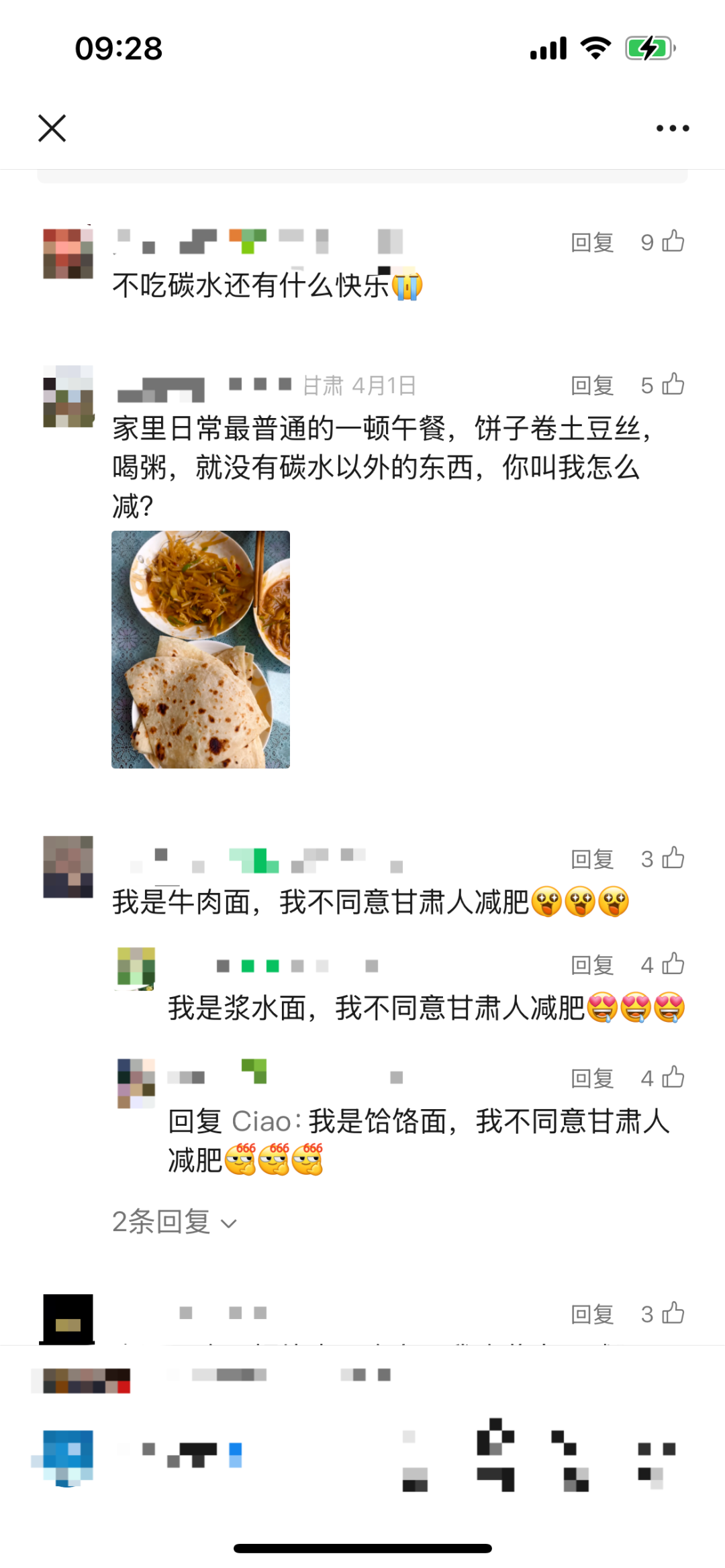Reply to the 我是饸饹面 comment
Screen dimensions: 725x1568
point(592,1078)
